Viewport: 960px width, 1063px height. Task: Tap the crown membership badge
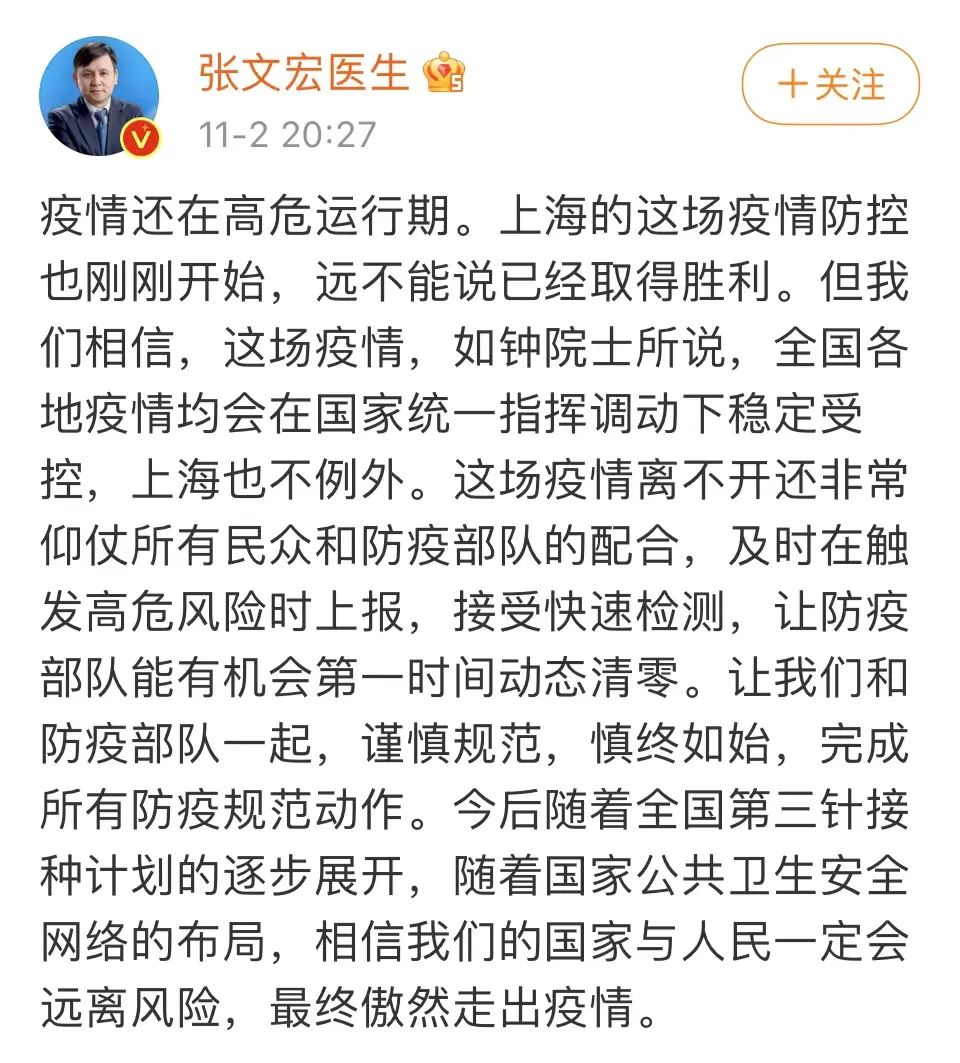444,74
